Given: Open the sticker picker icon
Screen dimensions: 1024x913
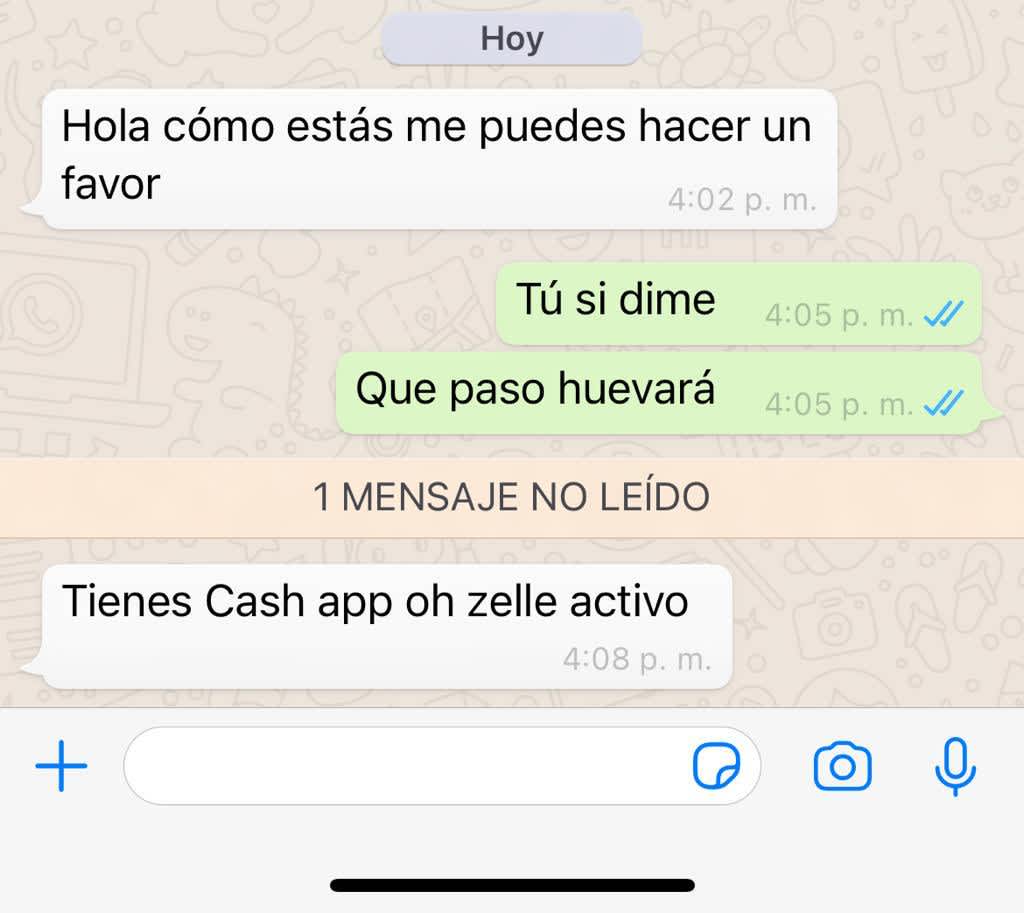Looking at the screenshot, I should point(718,766).
